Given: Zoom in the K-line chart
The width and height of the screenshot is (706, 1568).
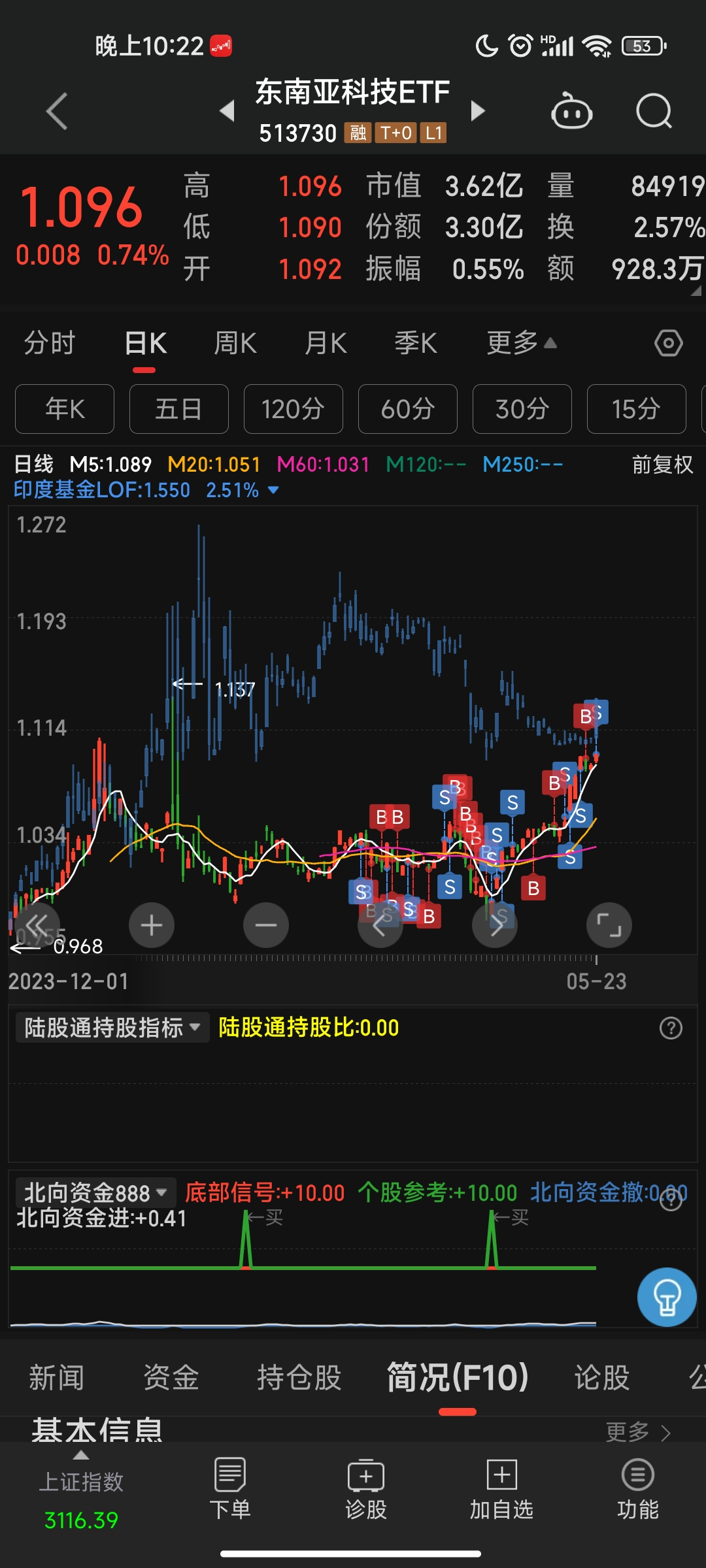Looking at the screenshot, I should 152,925.
